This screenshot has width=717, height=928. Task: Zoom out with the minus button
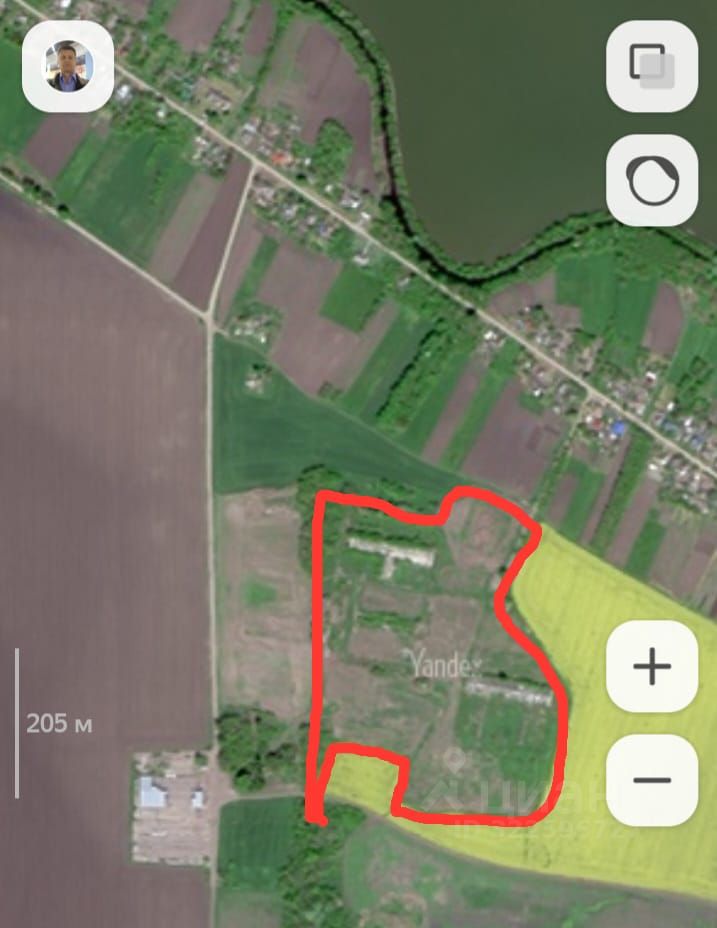pyautogui.click(x=652, y=780)
